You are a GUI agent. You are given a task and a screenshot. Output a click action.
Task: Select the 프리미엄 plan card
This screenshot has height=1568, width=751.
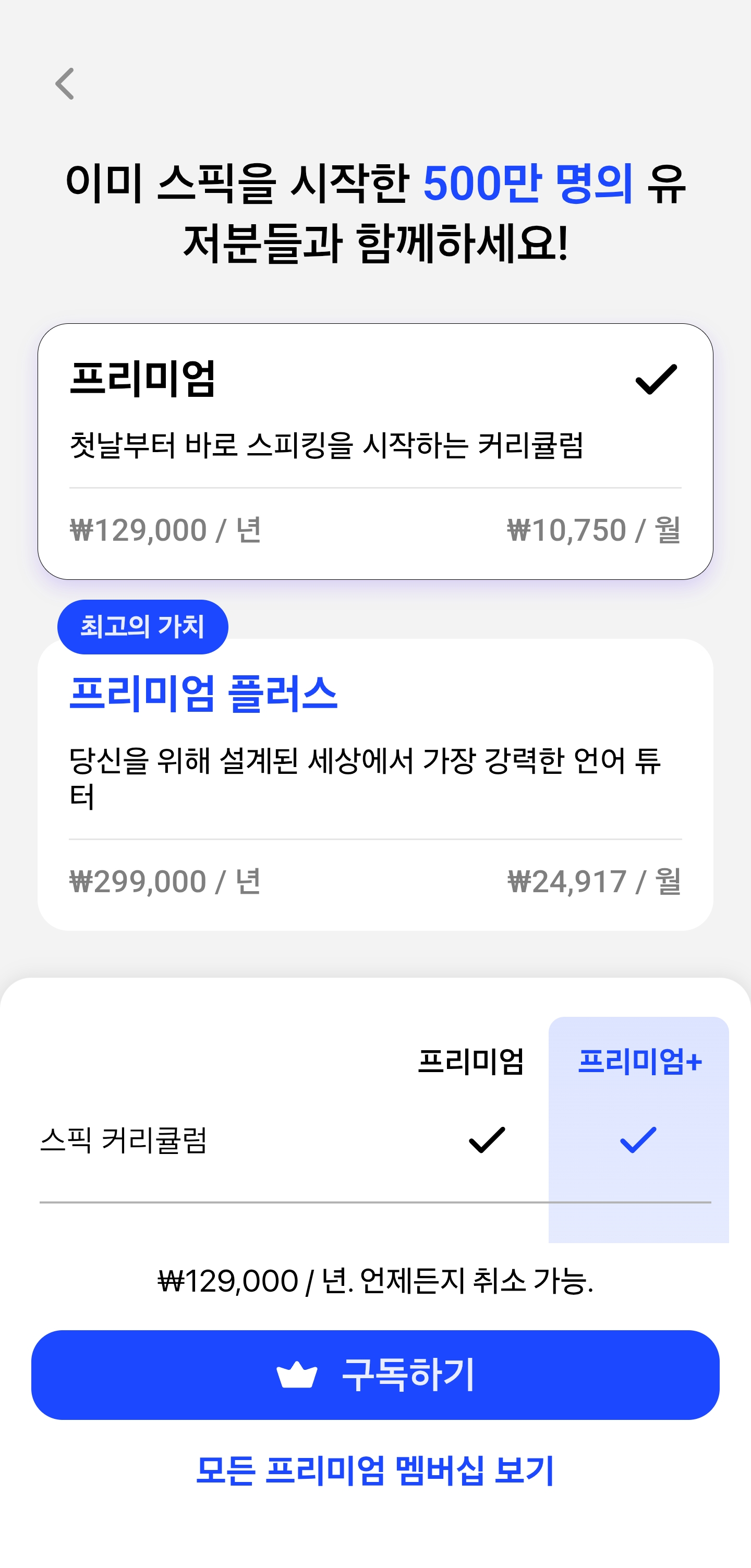375,451
